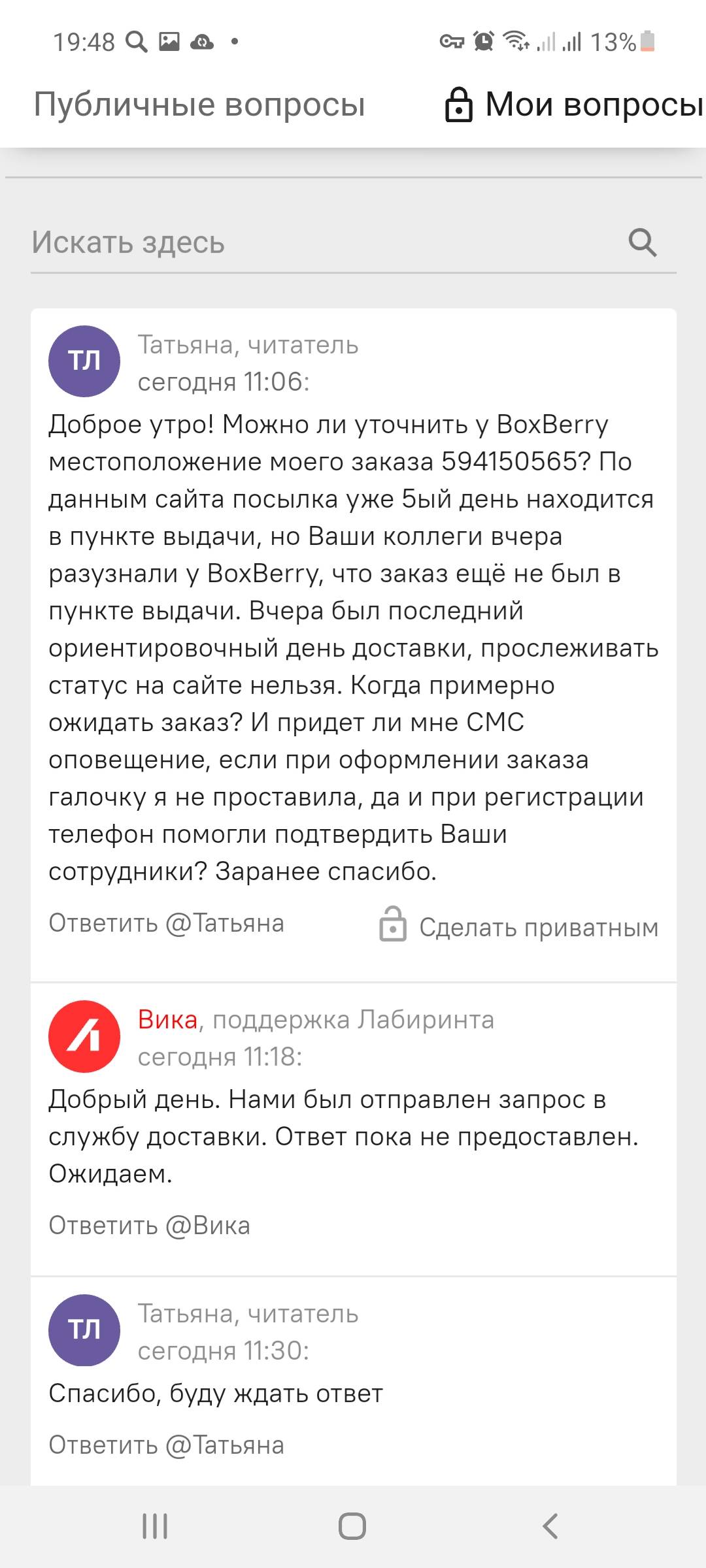The height and width of the screenshot is (1568, 706).
Task: Switch to the Публичные вопросы tab
Action: tap(199, 105)
